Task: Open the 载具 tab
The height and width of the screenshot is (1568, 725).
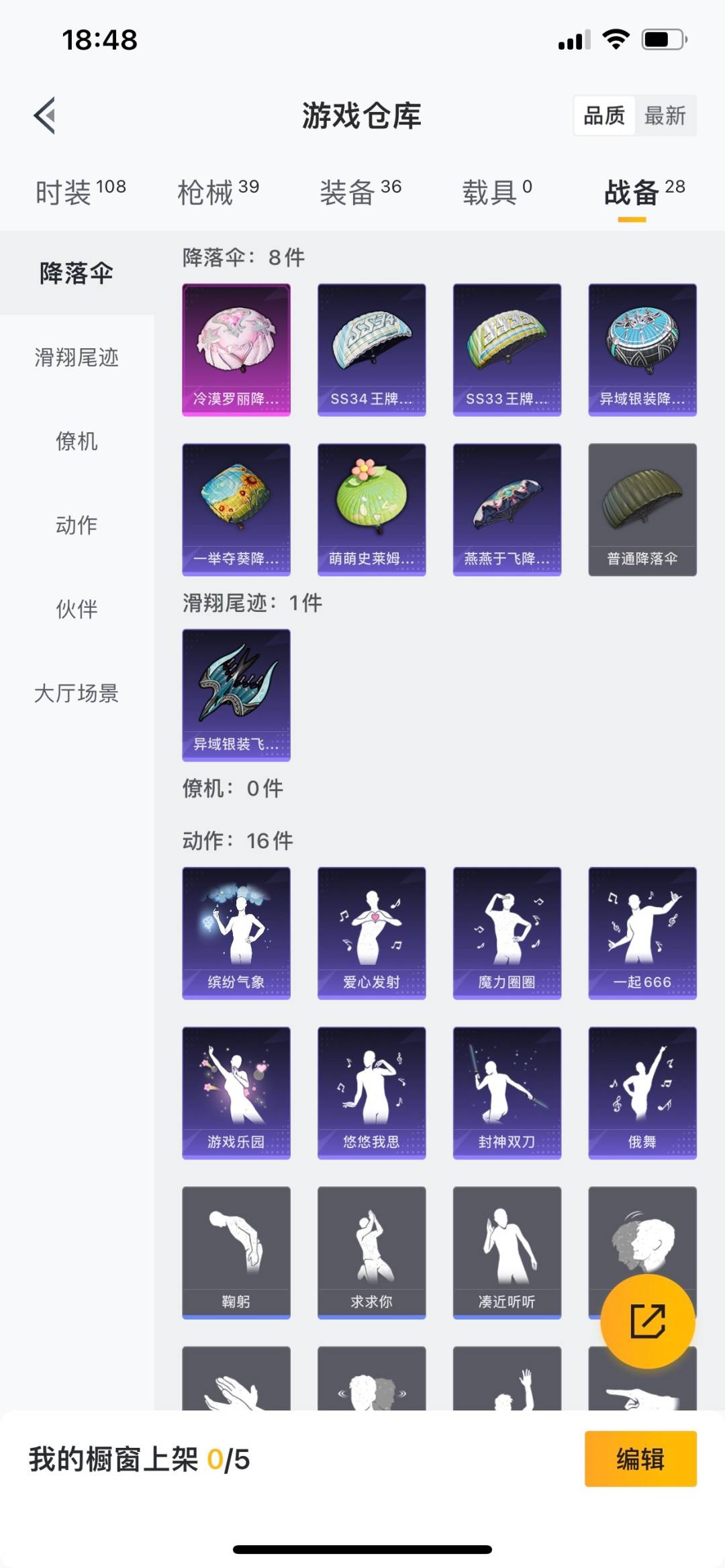Action: point(497,192)
